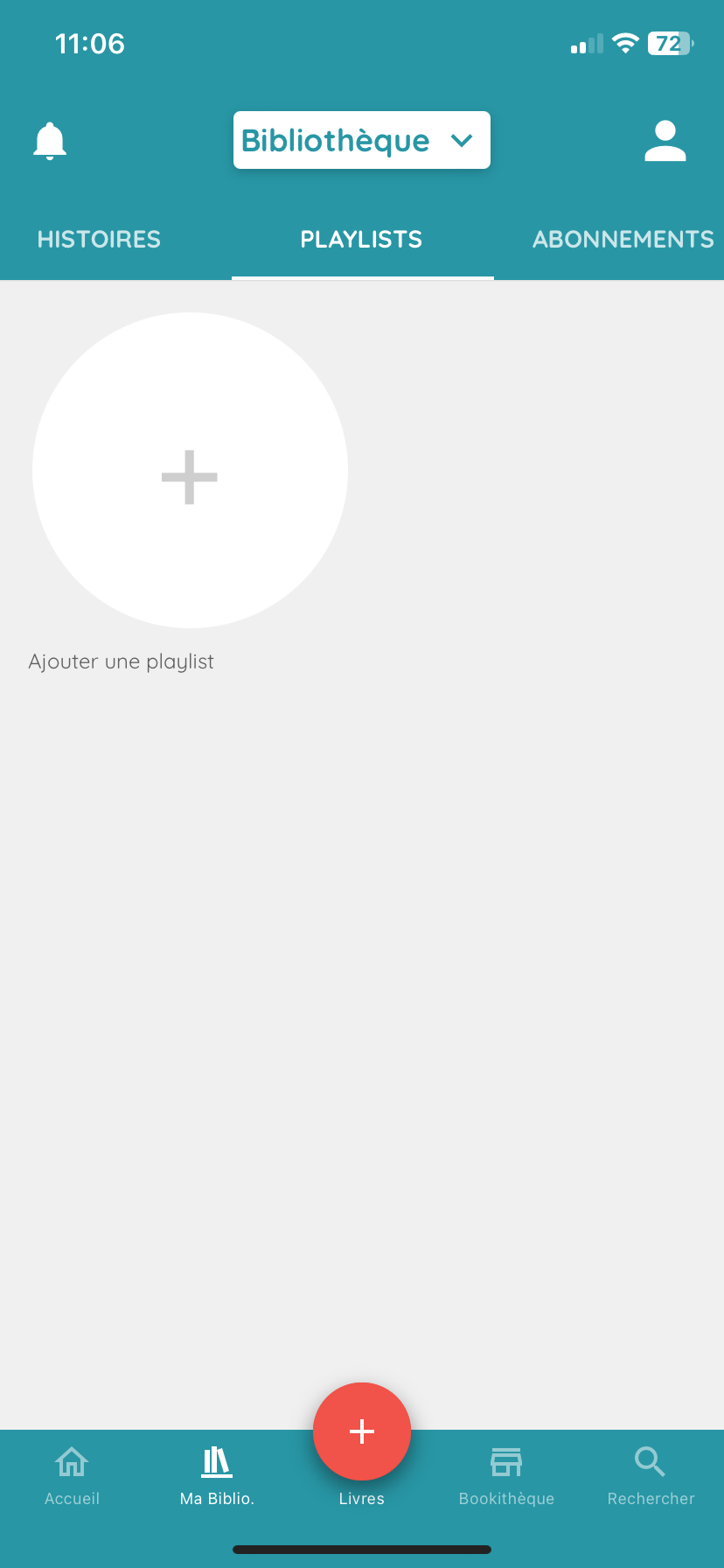Open the notifications bell
The image size is (724, 1568).
click(50, 141)
